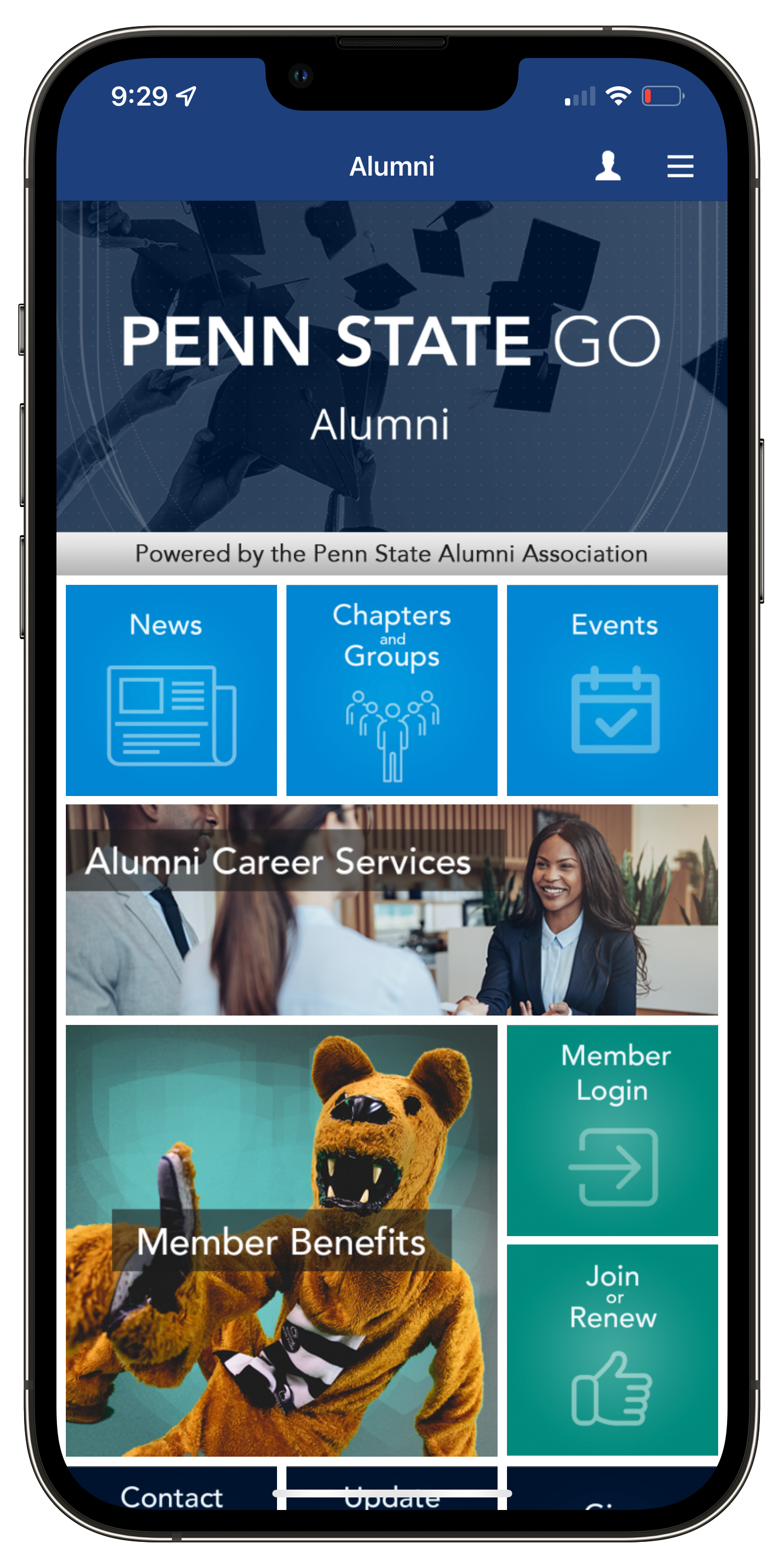
Task: Open the profile icon in header
Action: click(607, 166)
